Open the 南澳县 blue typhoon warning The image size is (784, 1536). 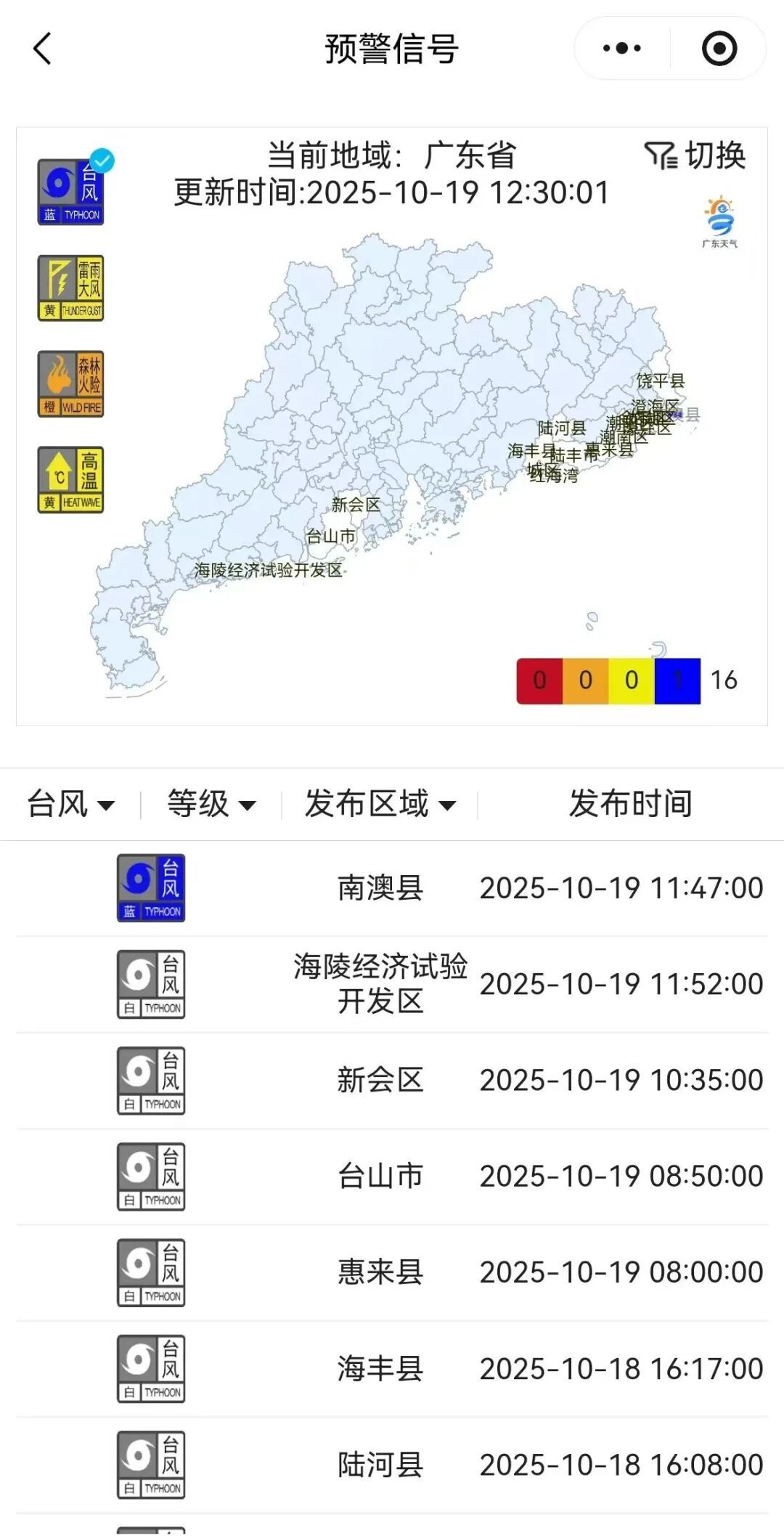tap(392, 887)
